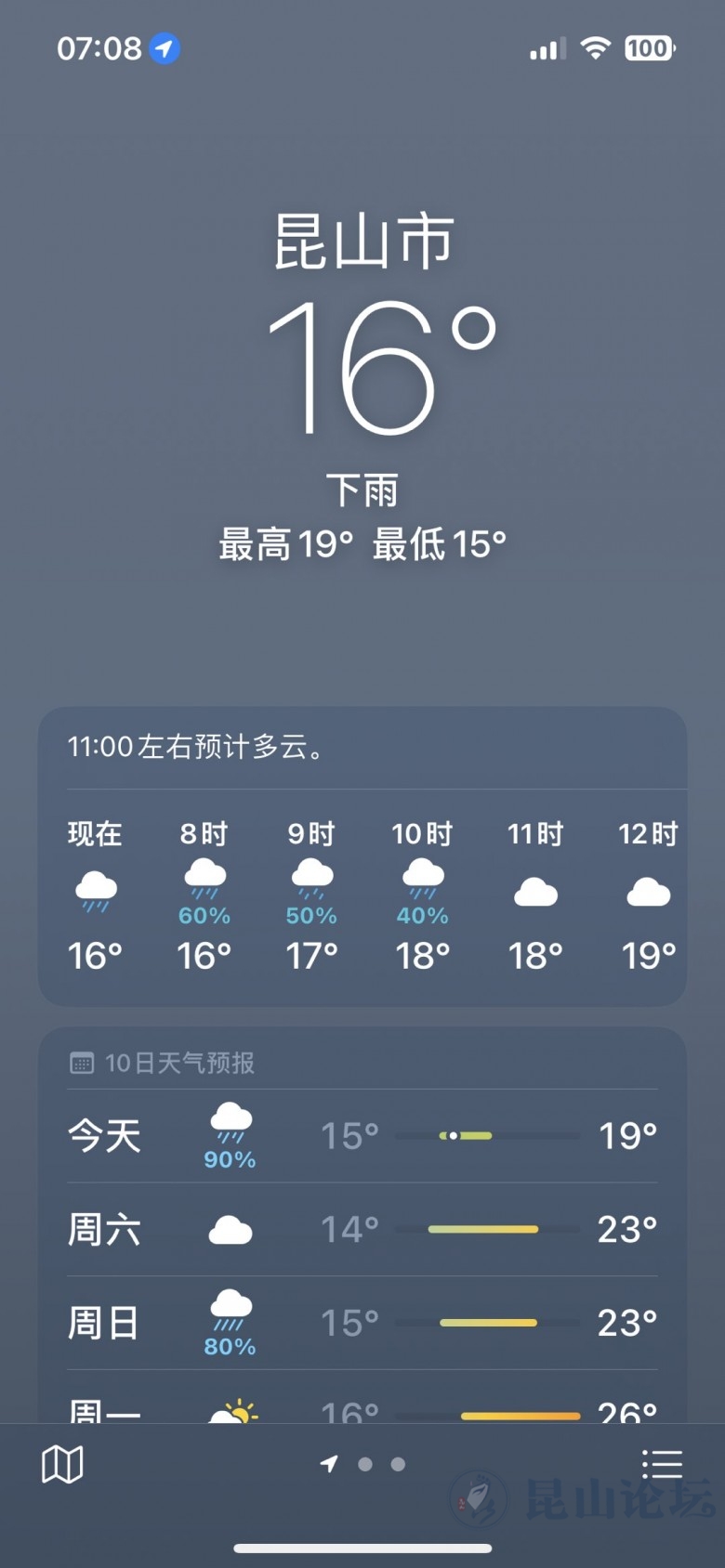725x1568 pixels.
Task: Open the weather map
Action: point(62,1465)
